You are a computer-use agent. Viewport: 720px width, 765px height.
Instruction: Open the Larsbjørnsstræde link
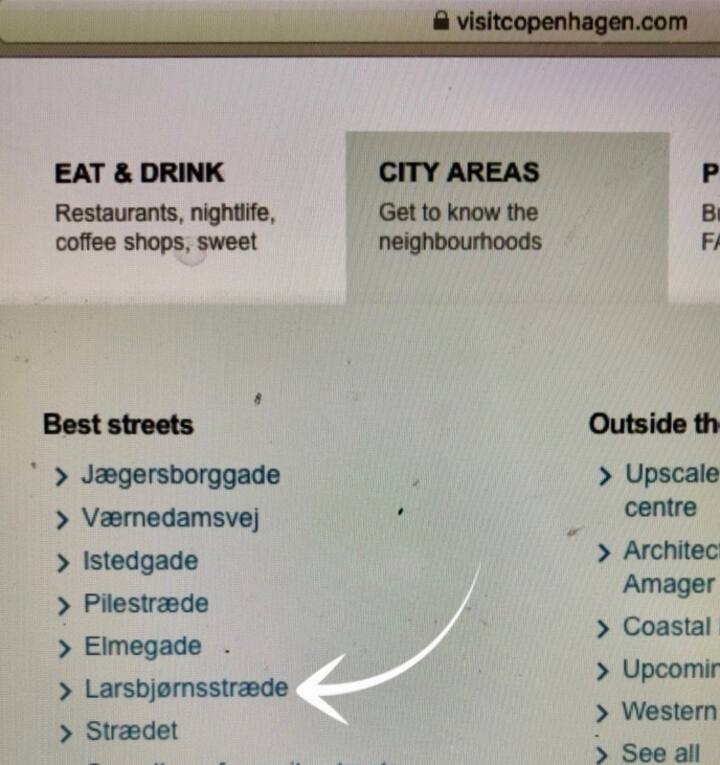tap(186, 689)
